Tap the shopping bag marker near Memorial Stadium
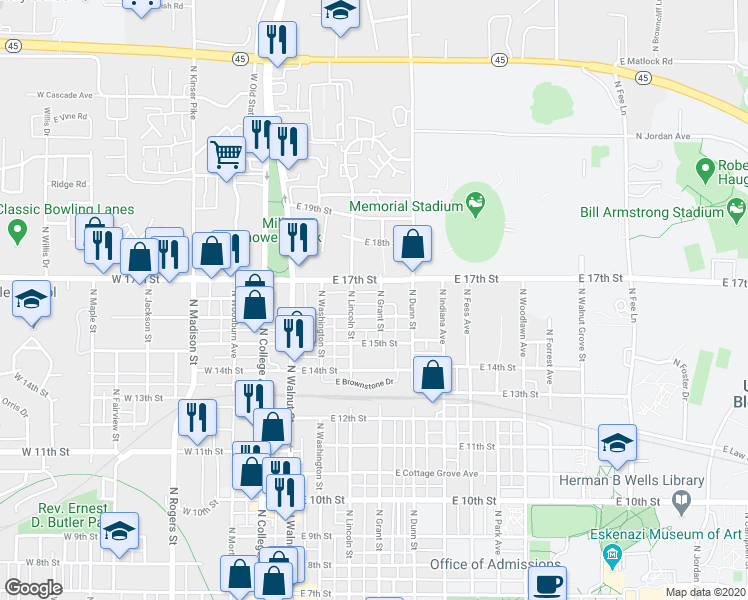Viewport: 748px width, 600px height. (x=412, y=243)
